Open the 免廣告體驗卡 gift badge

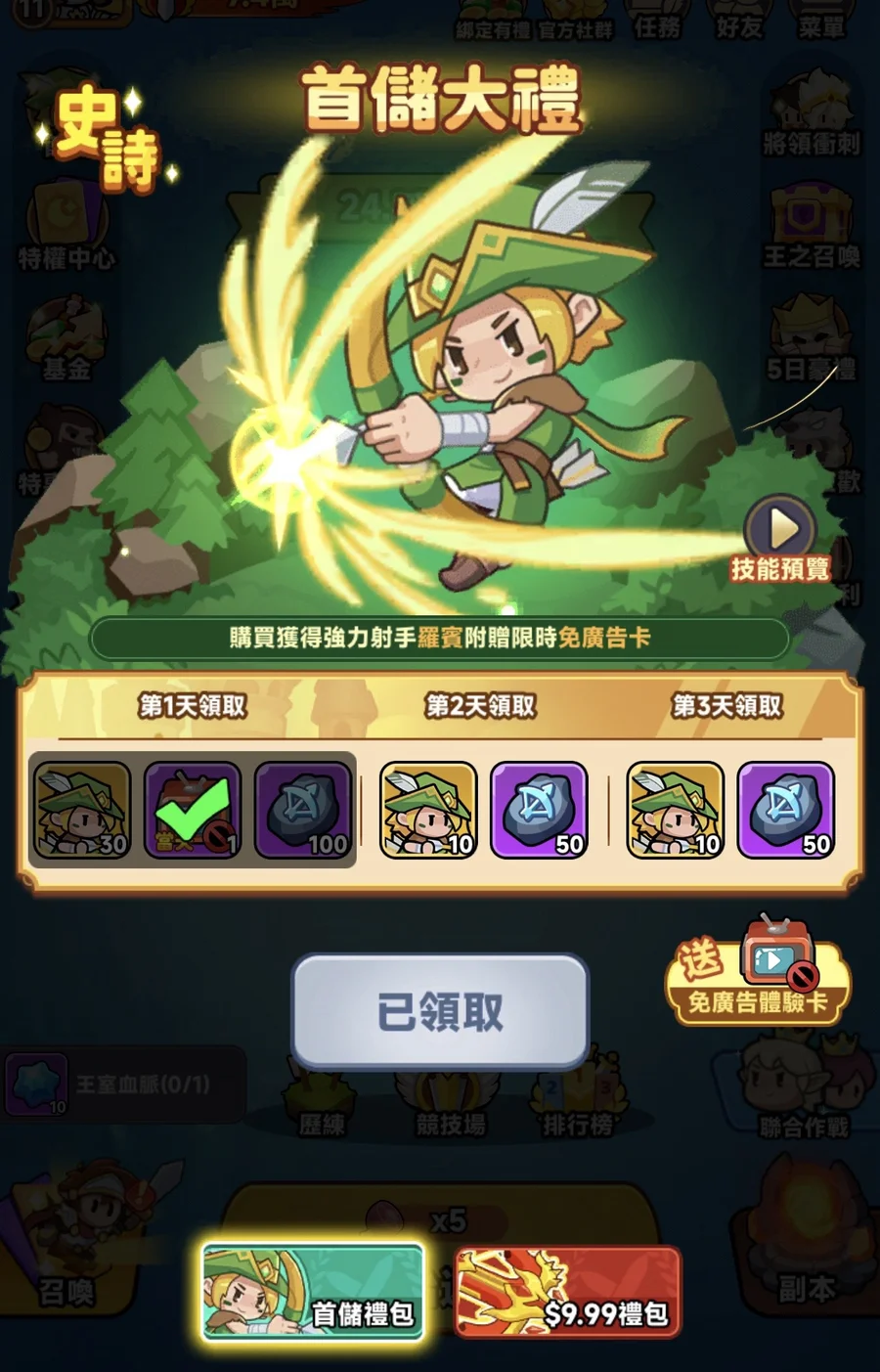[x=757, y=974]
